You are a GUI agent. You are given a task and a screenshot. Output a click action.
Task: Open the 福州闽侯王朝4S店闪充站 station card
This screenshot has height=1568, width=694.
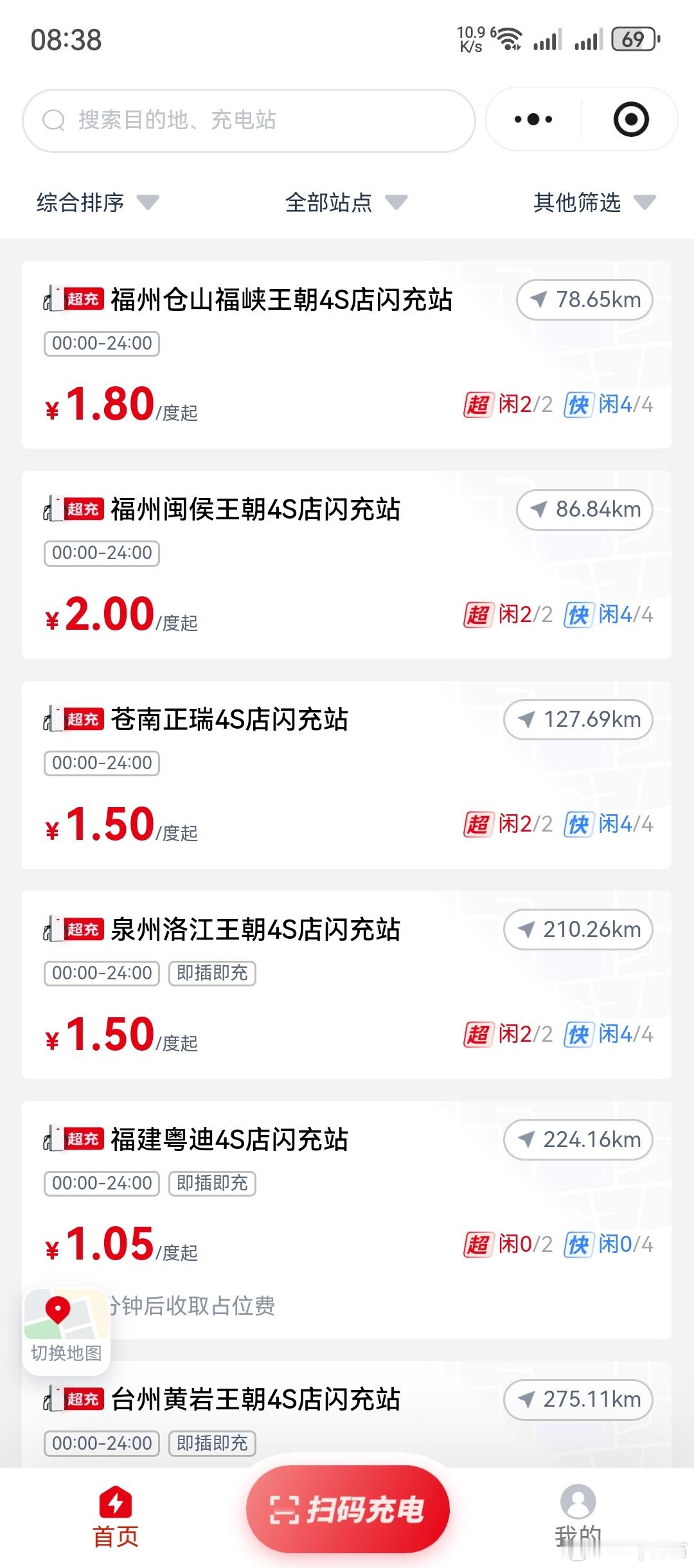346,564
